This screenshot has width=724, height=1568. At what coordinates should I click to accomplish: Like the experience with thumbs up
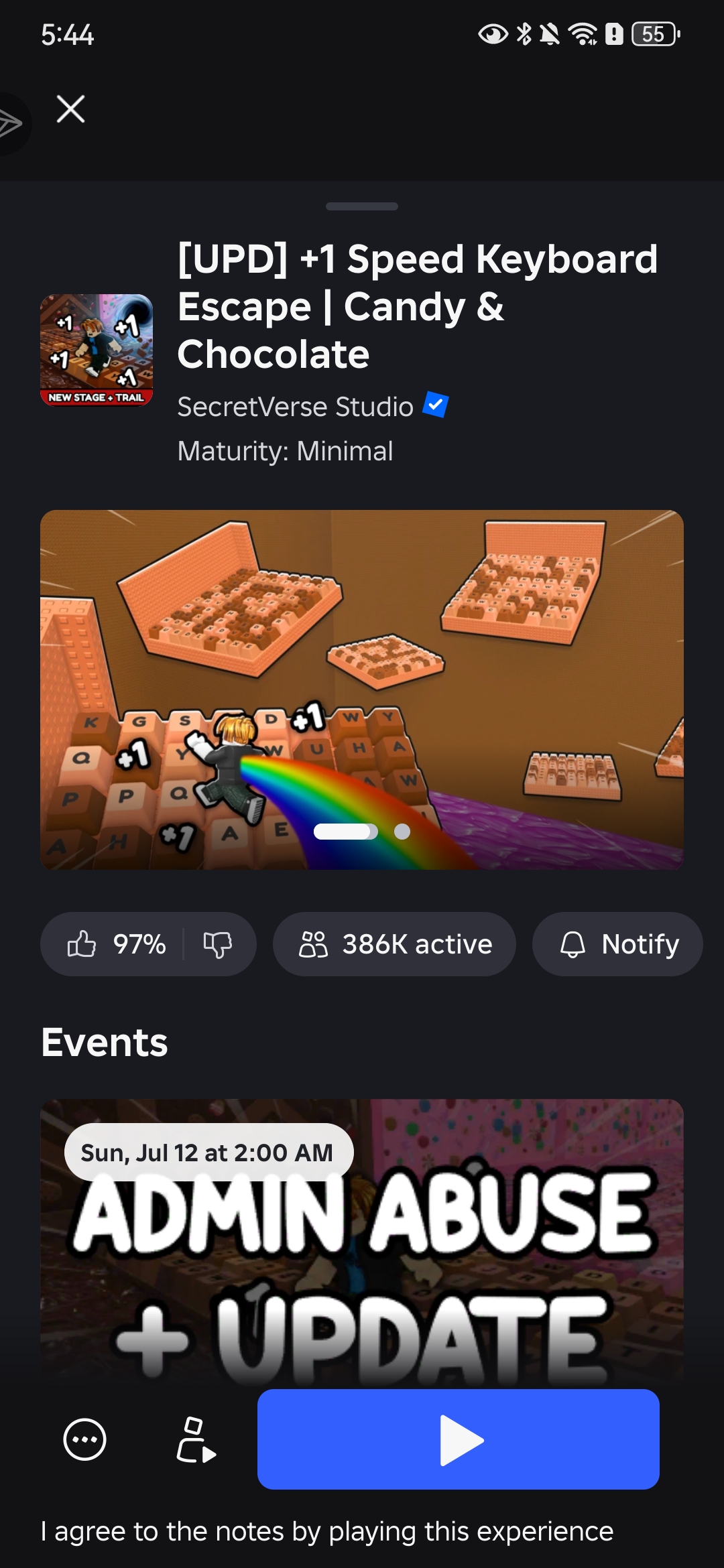(x=82, y=943)
